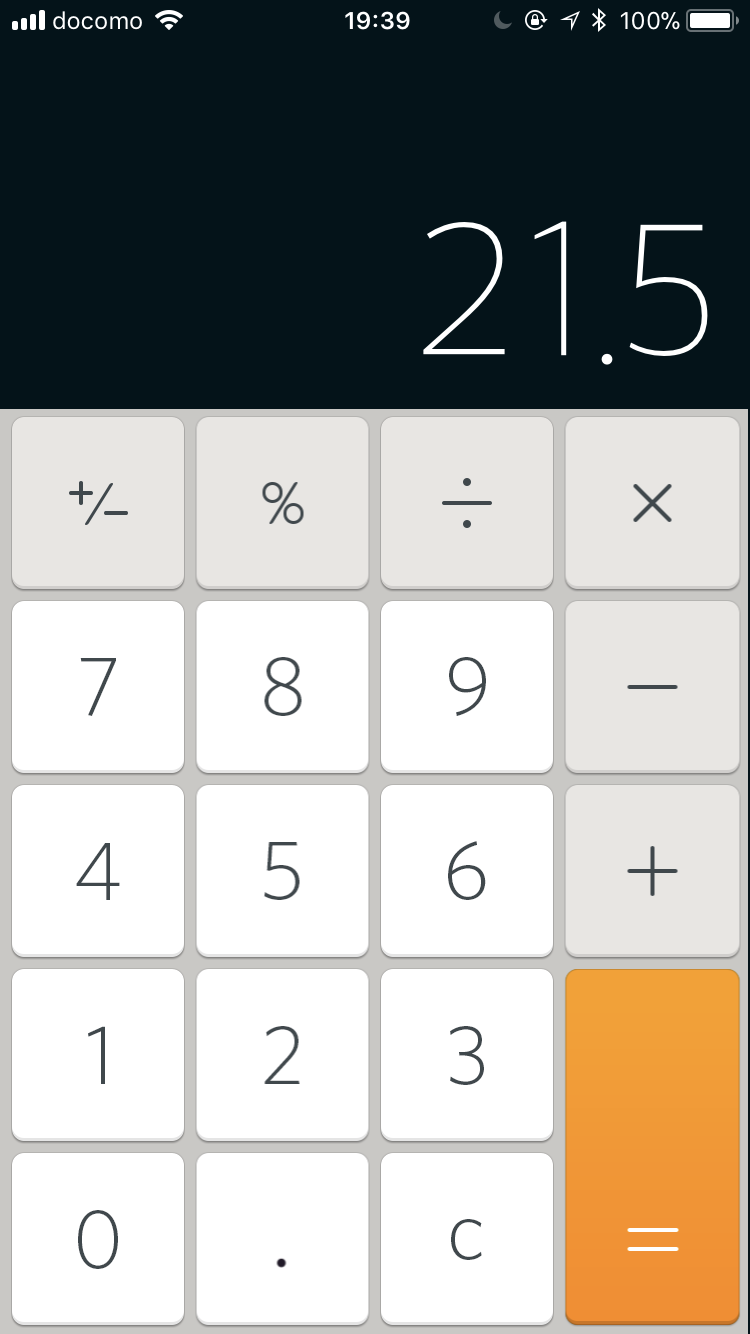Enter the digit 9
Screen dimensions: 750x1334
coord(467,686)
